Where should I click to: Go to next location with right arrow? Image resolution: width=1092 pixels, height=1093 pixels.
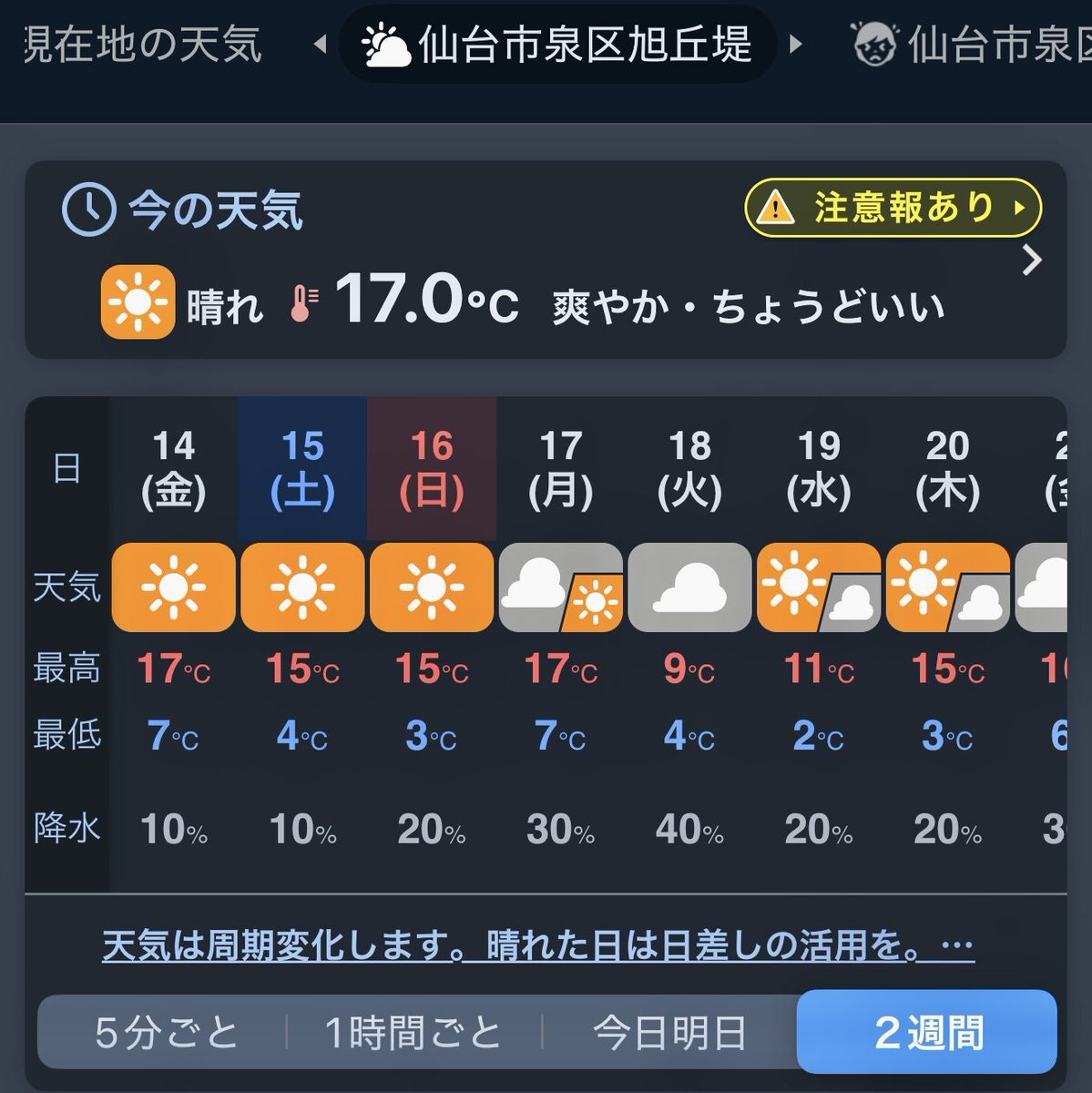coord(795,43)
